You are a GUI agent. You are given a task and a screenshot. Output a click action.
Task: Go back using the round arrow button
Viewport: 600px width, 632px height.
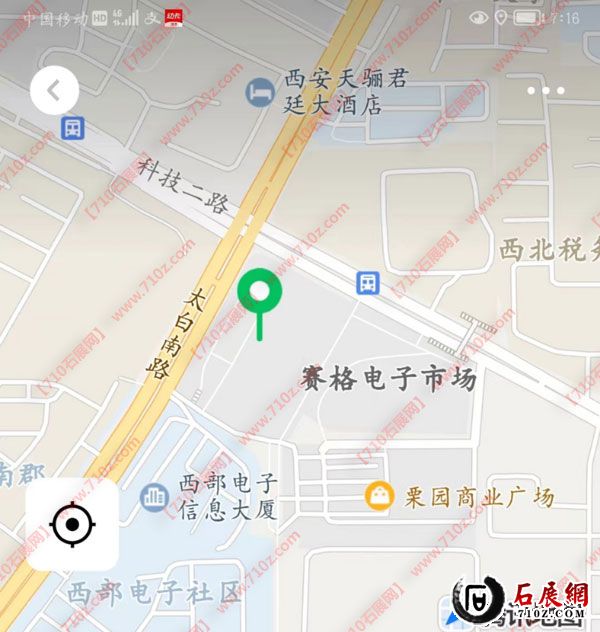click(x=54, y=90)
